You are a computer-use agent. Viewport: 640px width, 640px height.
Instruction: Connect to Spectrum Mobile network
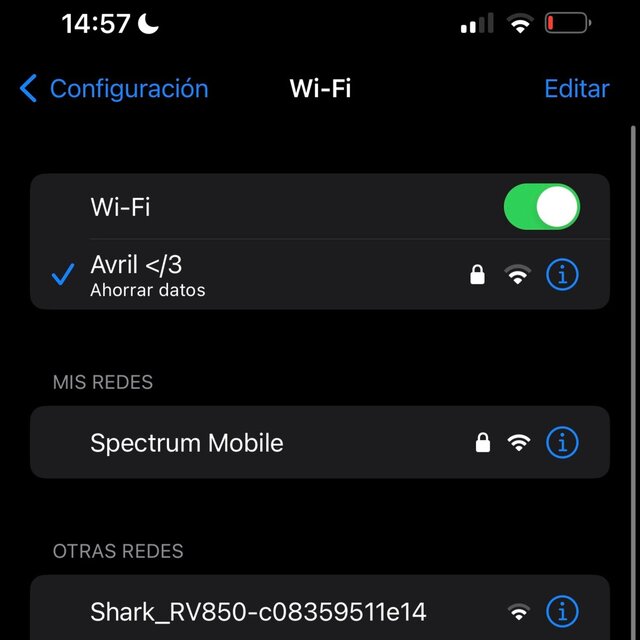coord(250,443)
